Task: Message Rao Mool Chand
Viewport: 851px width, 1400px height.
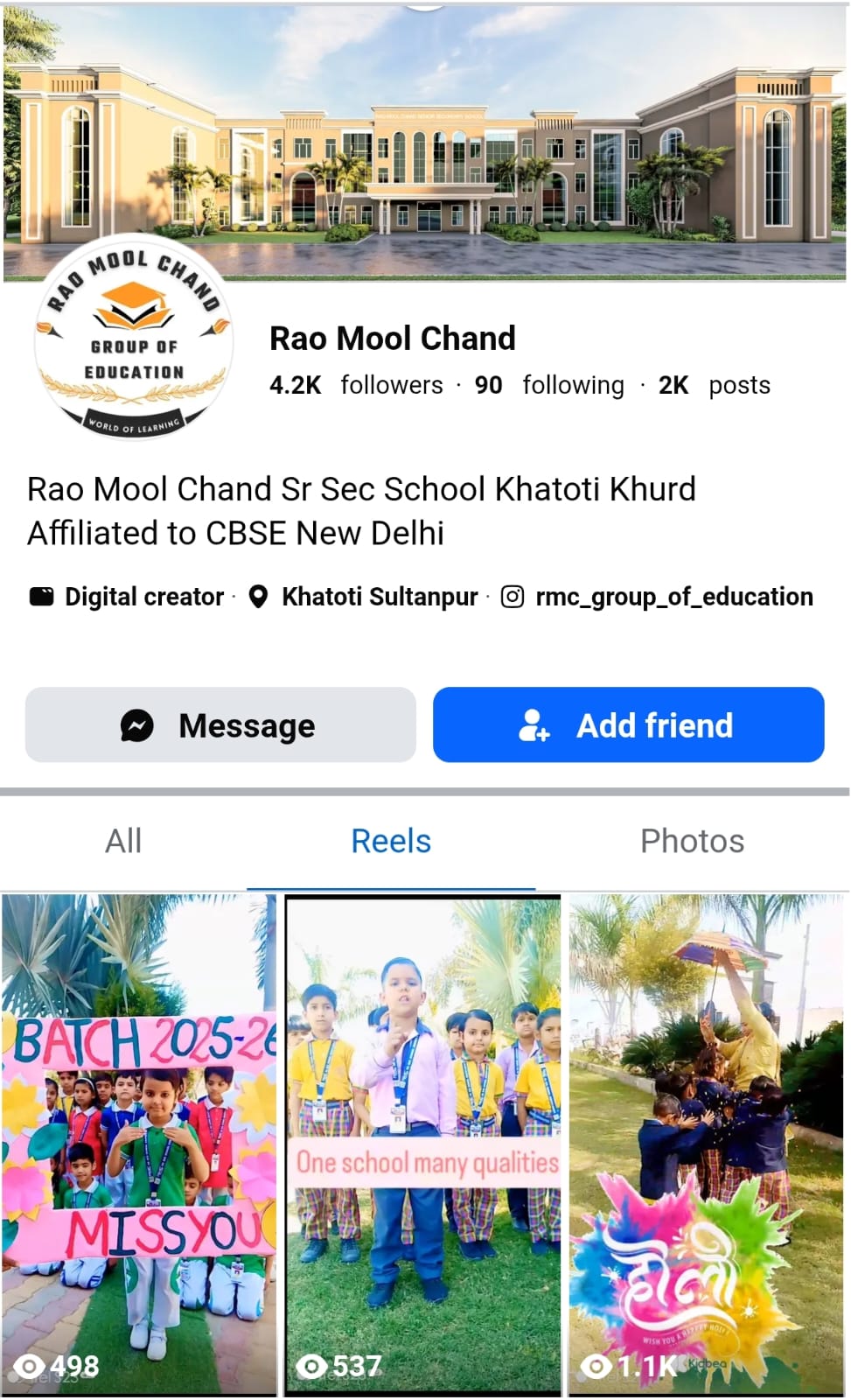Action: [220, 724]
